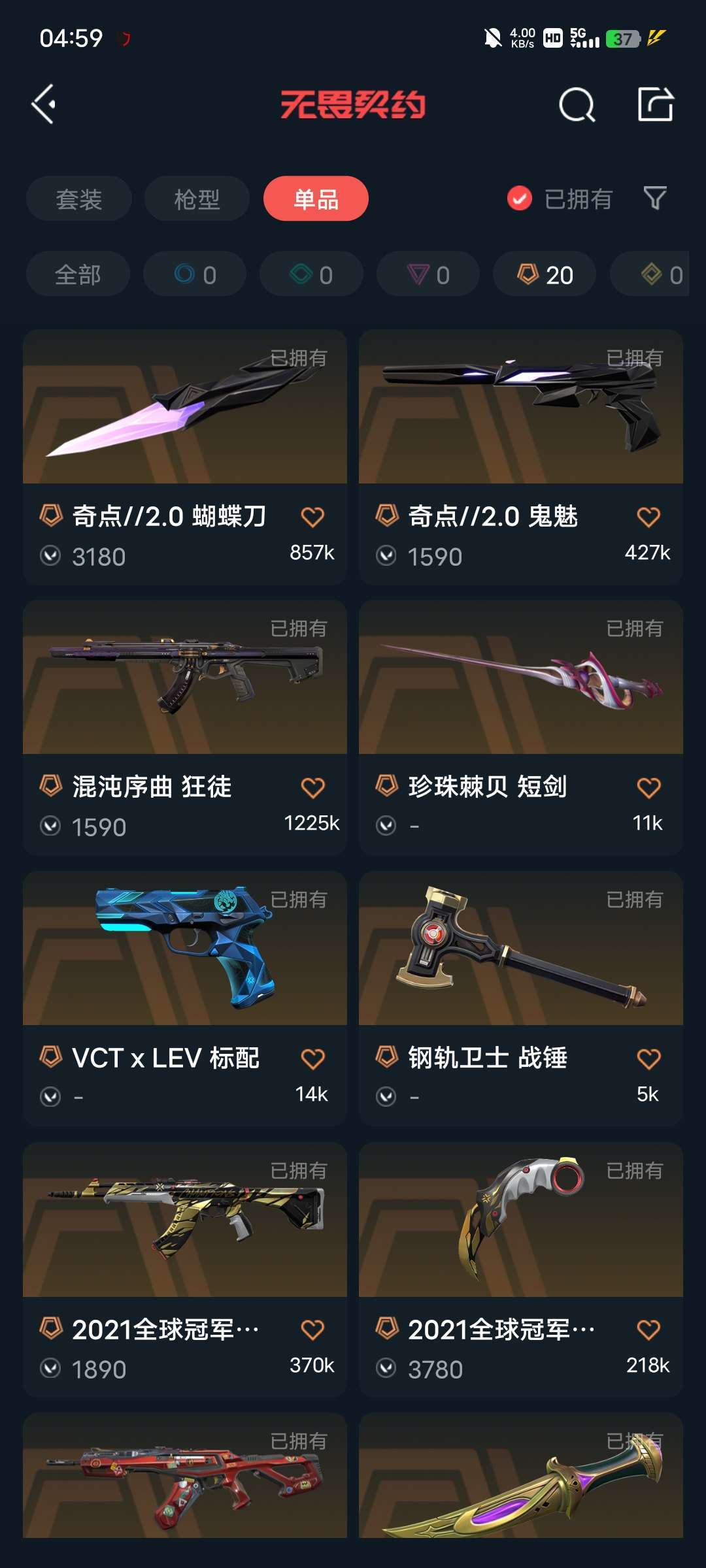Switch to the 枪型 tab
Image resolution: width=706 pixels, height=1568 pixels.
[197, 199]
